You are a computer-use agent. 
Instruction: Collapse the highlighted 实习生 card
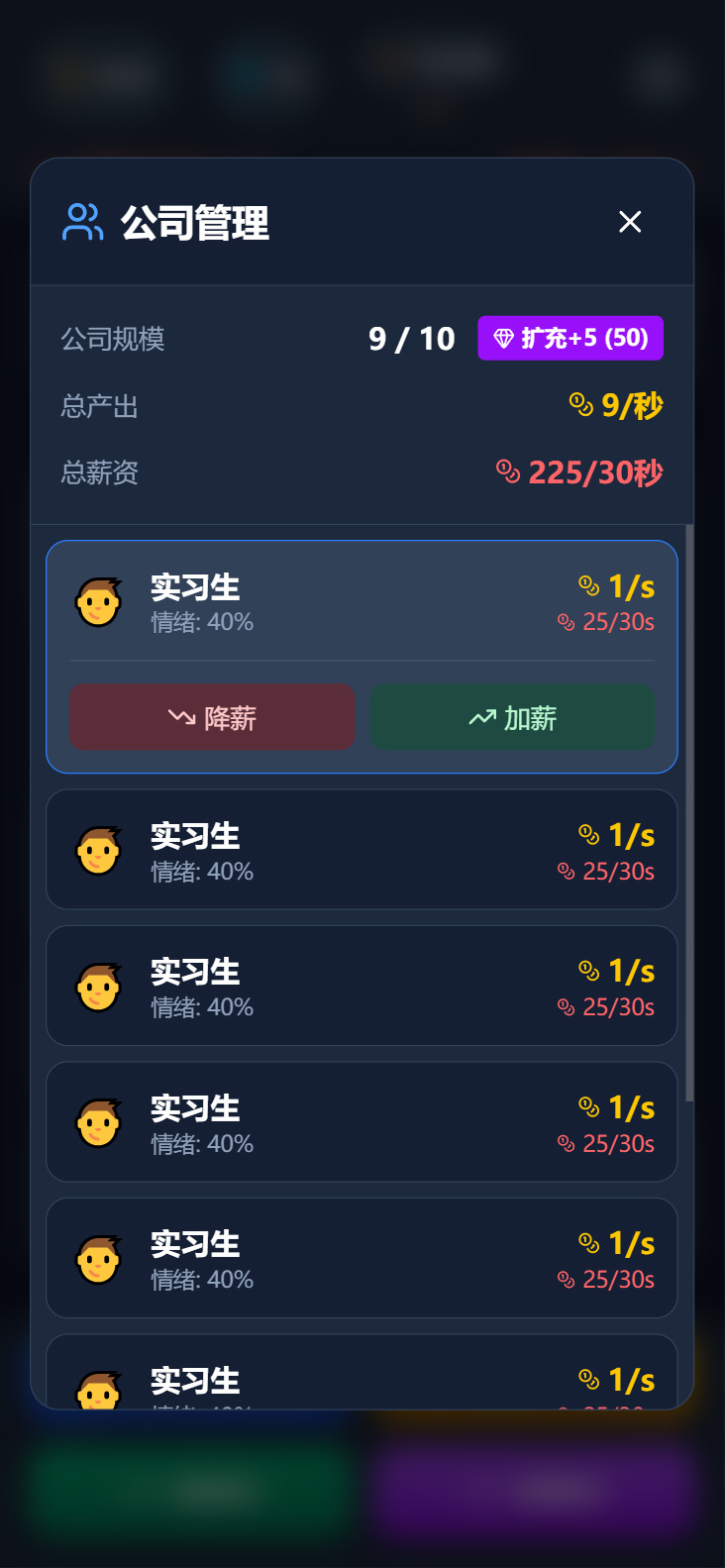pyautogui.click(x=362, y=603)
